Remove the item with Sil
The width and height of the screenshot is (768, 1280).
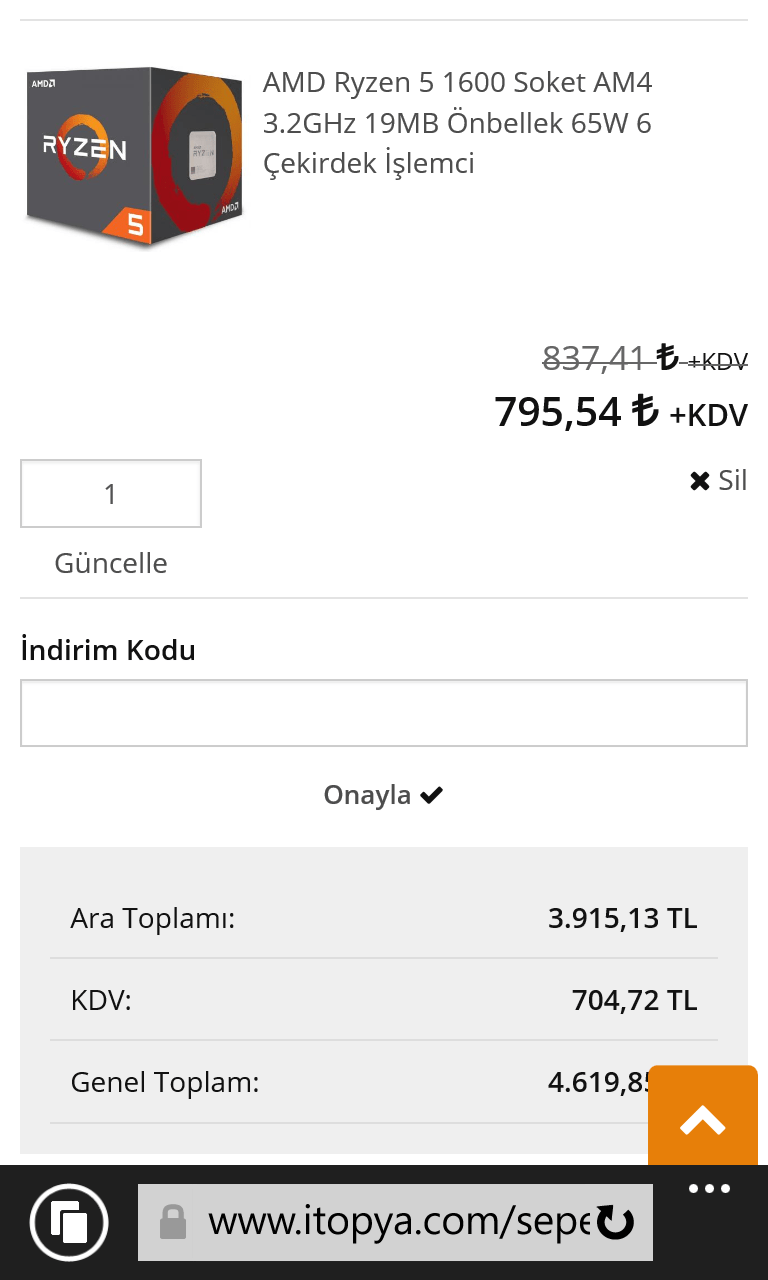pyautogui.click(x=718, y=481)
